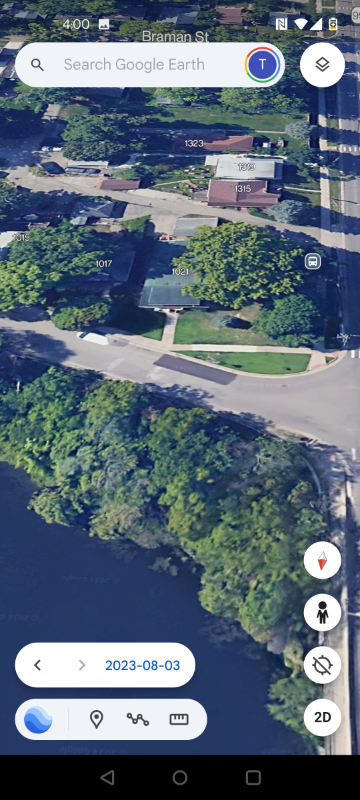
Task: Open the measure ruler tool
Action: [x=179, y=719]
